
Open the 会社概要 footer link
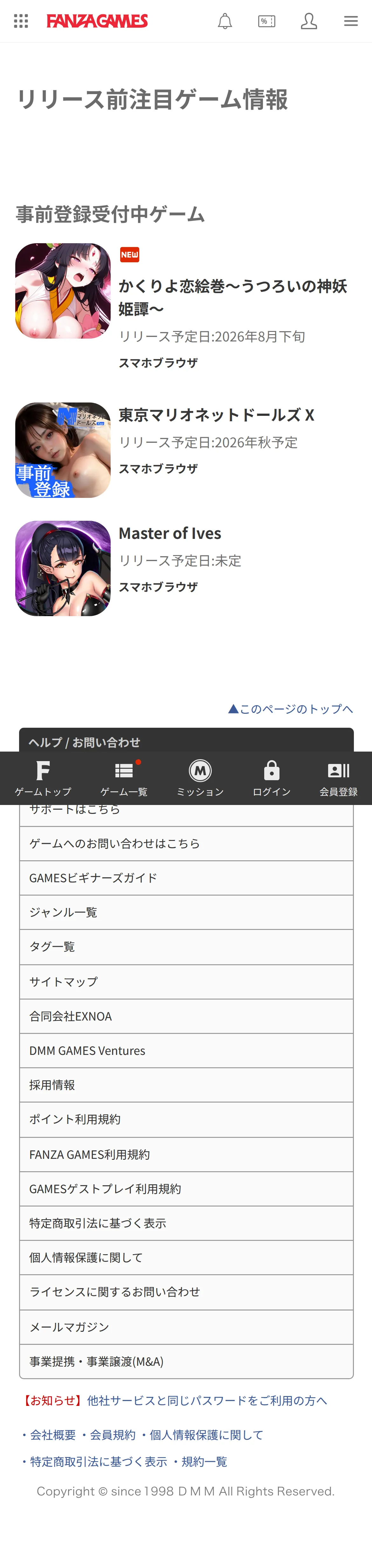point(53,1435)
